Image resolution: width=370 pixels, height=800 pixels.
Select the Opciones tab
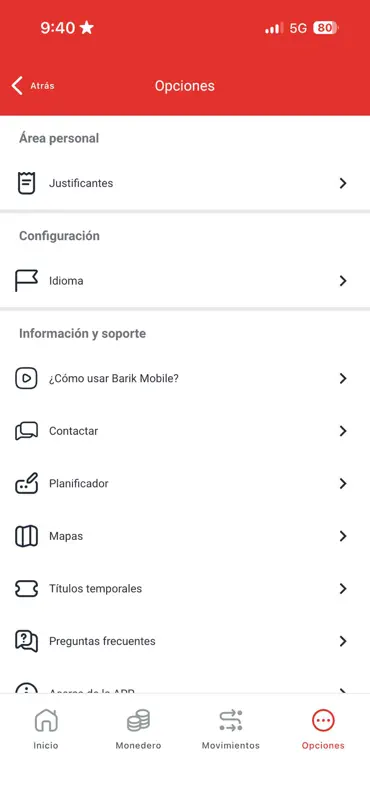tap(323, 729)
